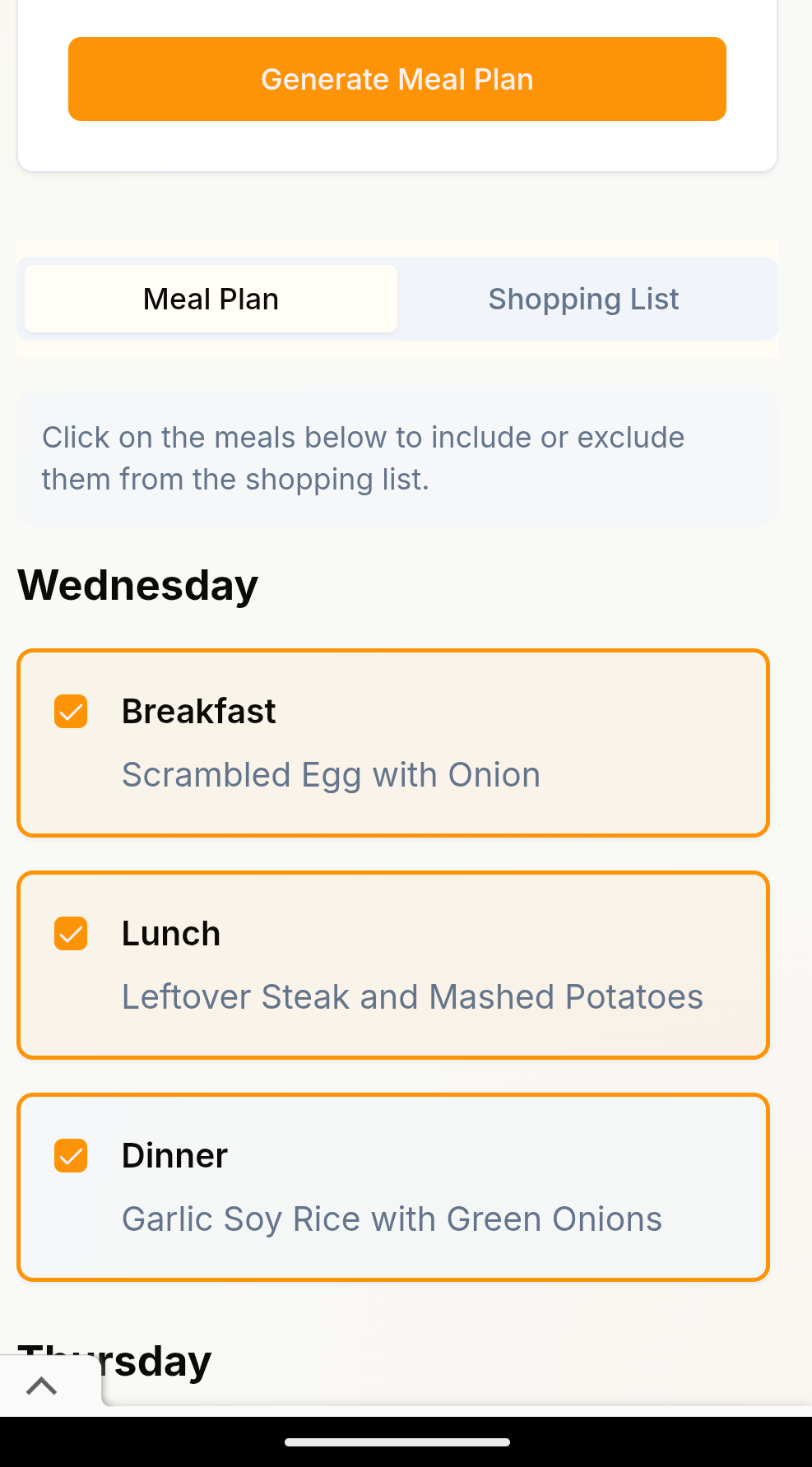Click the Thursday day heading

[x=115, y=1359]
